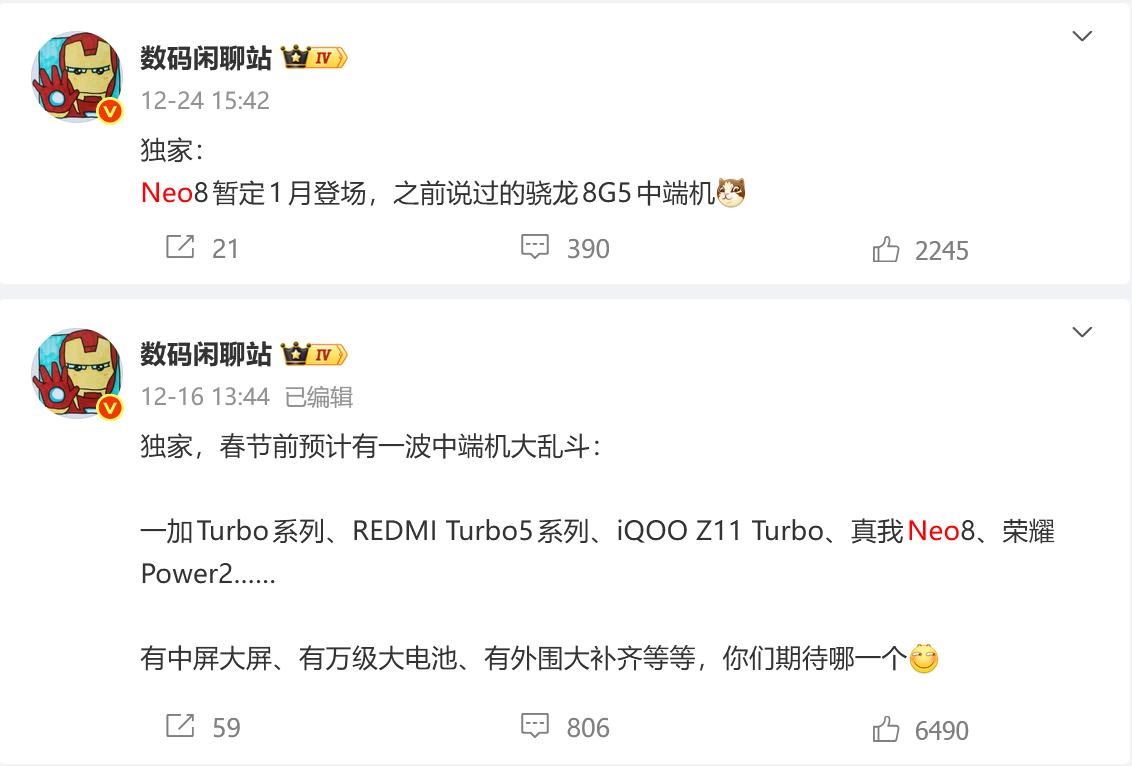Expand the dropdown on the 12-24 post
Image resolution: width=1132 pixels, height=766 pixels.
(1082, 37)
